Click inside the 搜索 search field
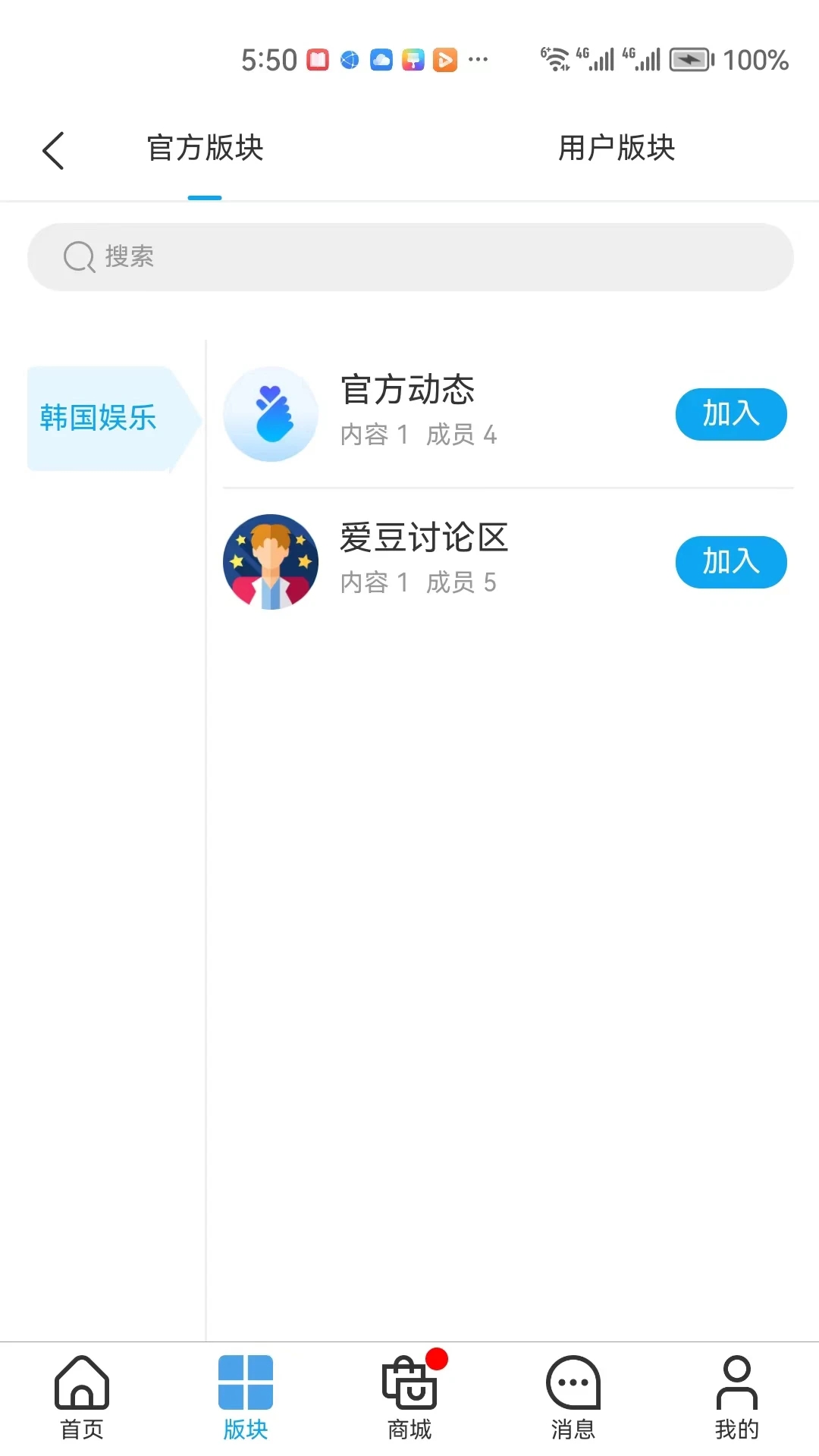This screenshot has height=1456, width=819. [303, 257]
